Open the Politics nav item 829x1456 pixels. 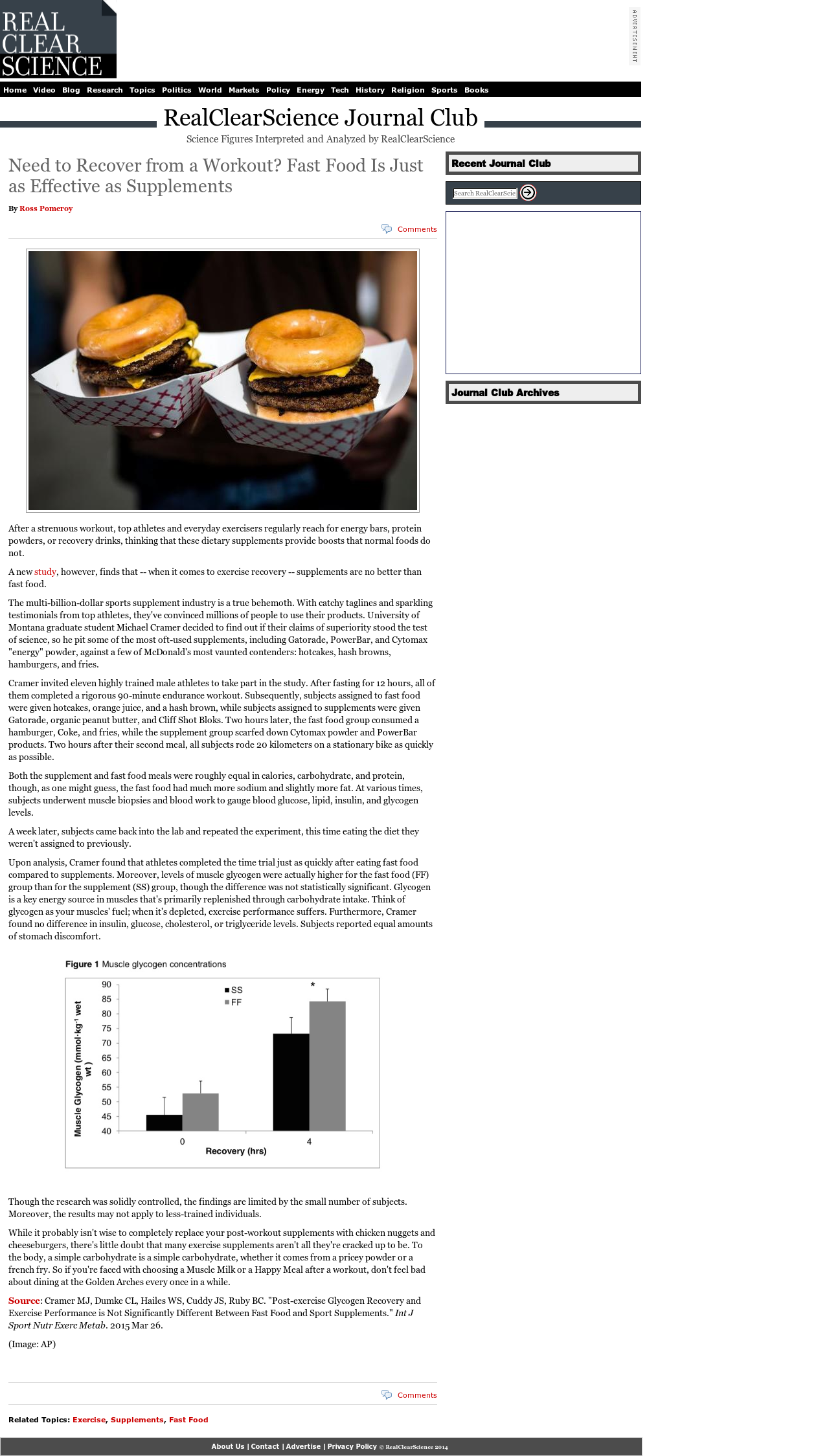pyautogui.click(x=177, y=90)
